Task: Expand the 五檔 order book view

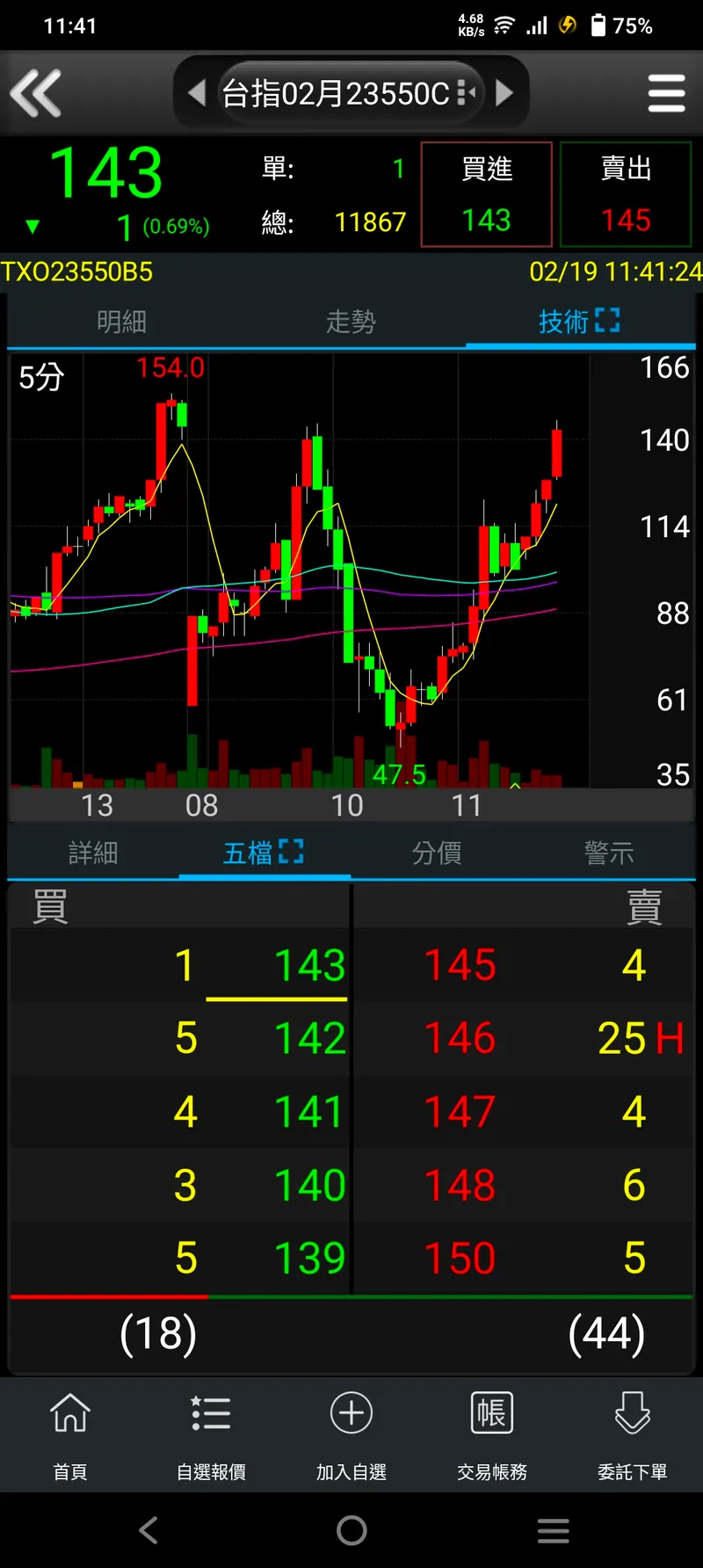Action: point(291,852)
